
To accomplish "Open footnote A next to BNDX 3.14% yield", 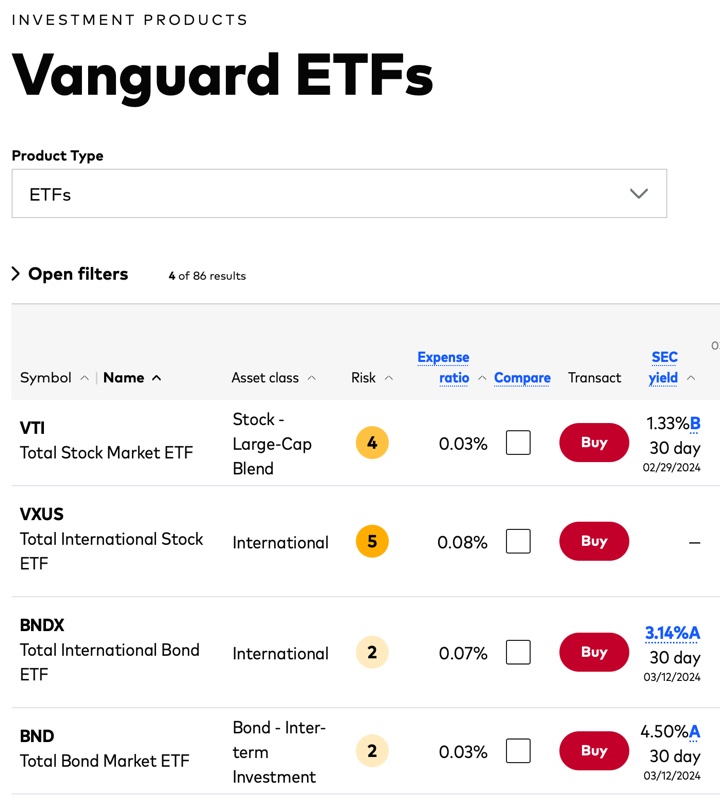I will click(695, 633).
